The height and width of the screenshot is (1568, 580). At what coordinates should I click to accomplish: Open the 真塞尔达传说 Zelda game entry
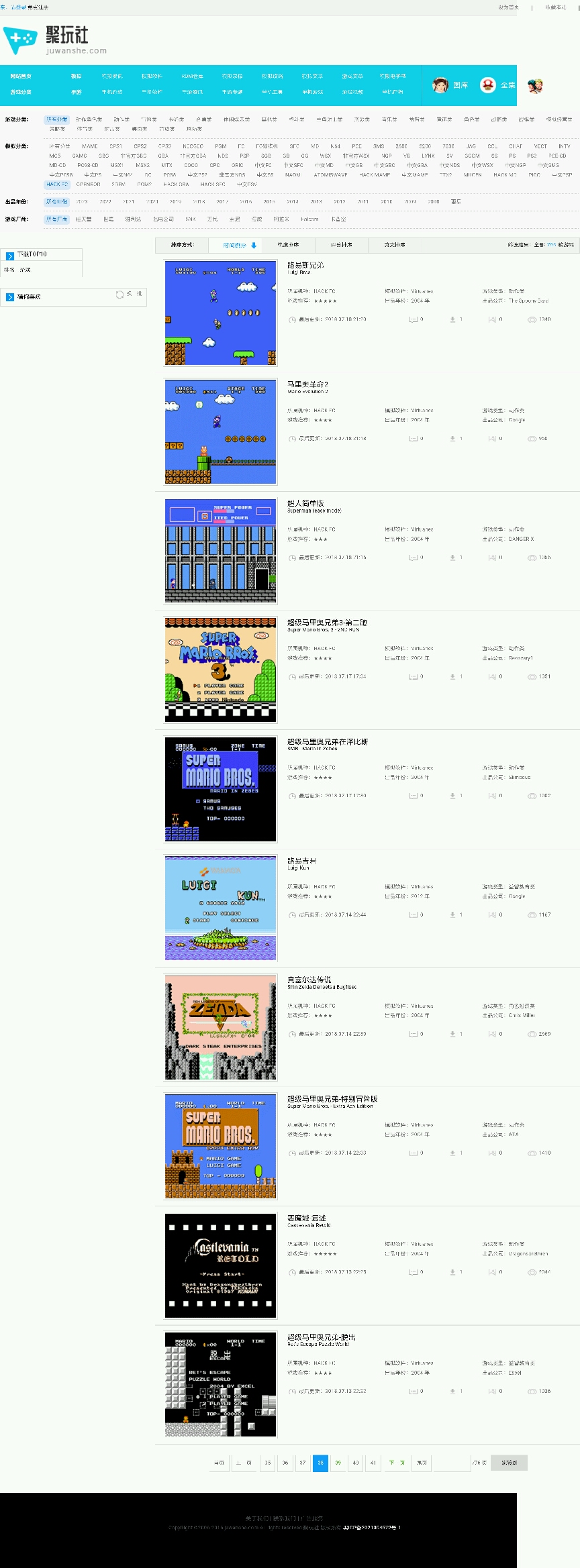tap(309, 980)
